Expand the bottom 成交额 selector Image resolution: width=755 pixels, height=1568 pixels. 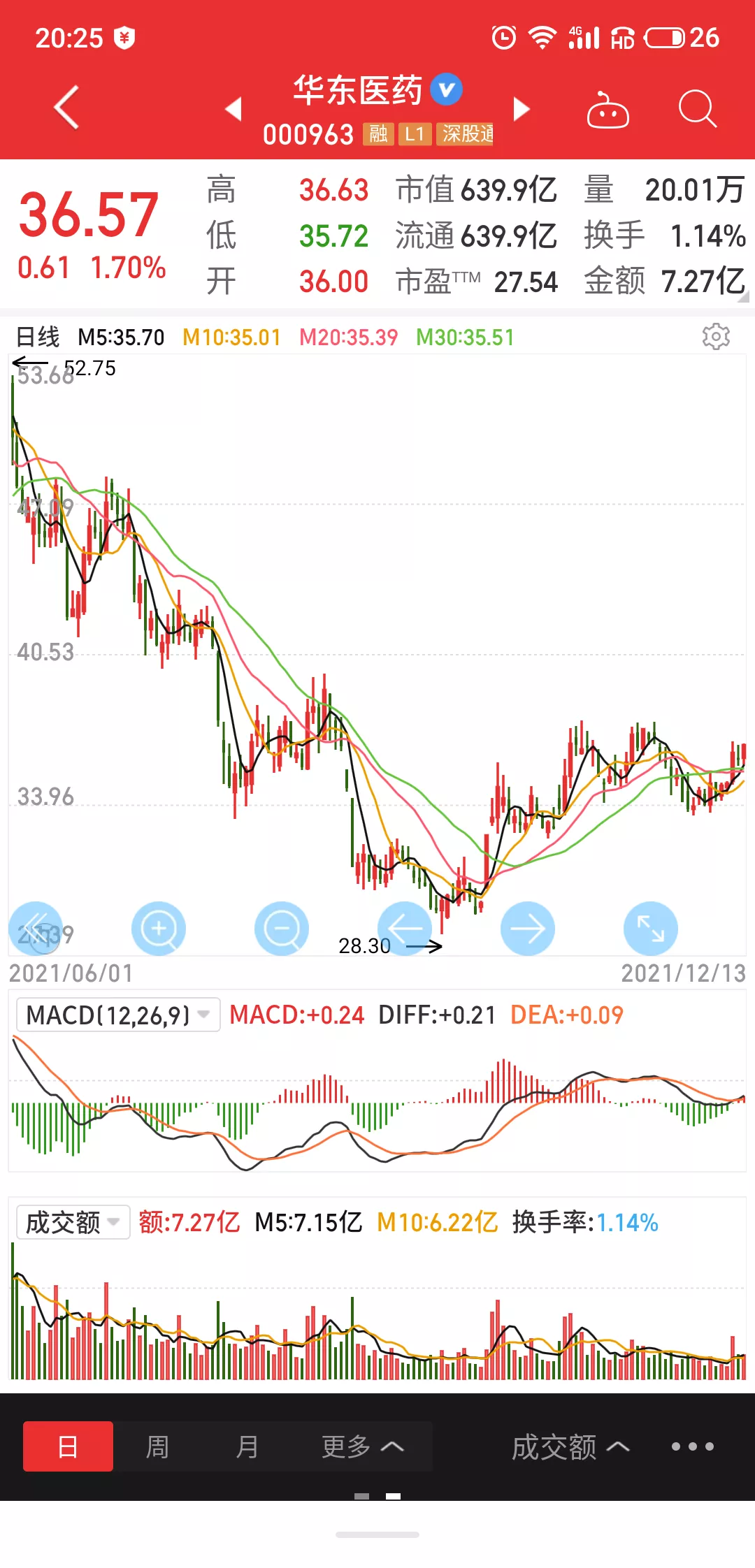point(570,1446)
